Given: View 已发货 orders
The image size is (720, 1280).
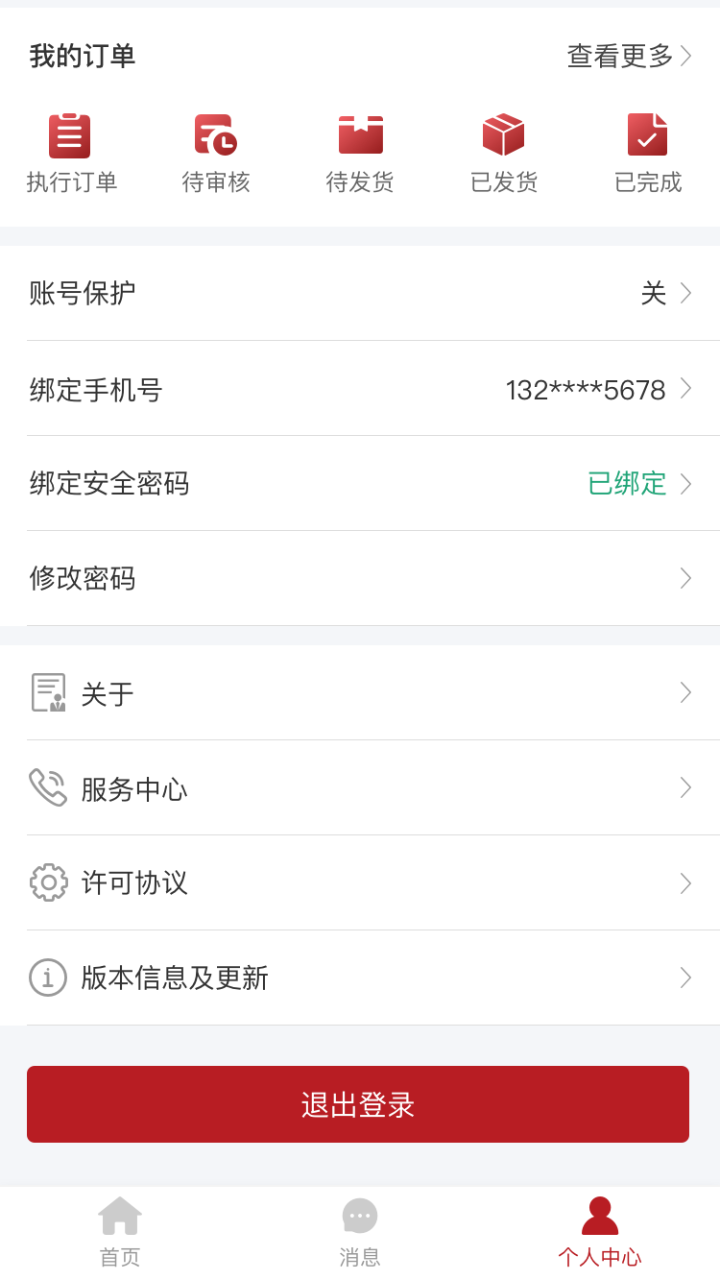Looking at the screenshot, I should pos(504,154).
